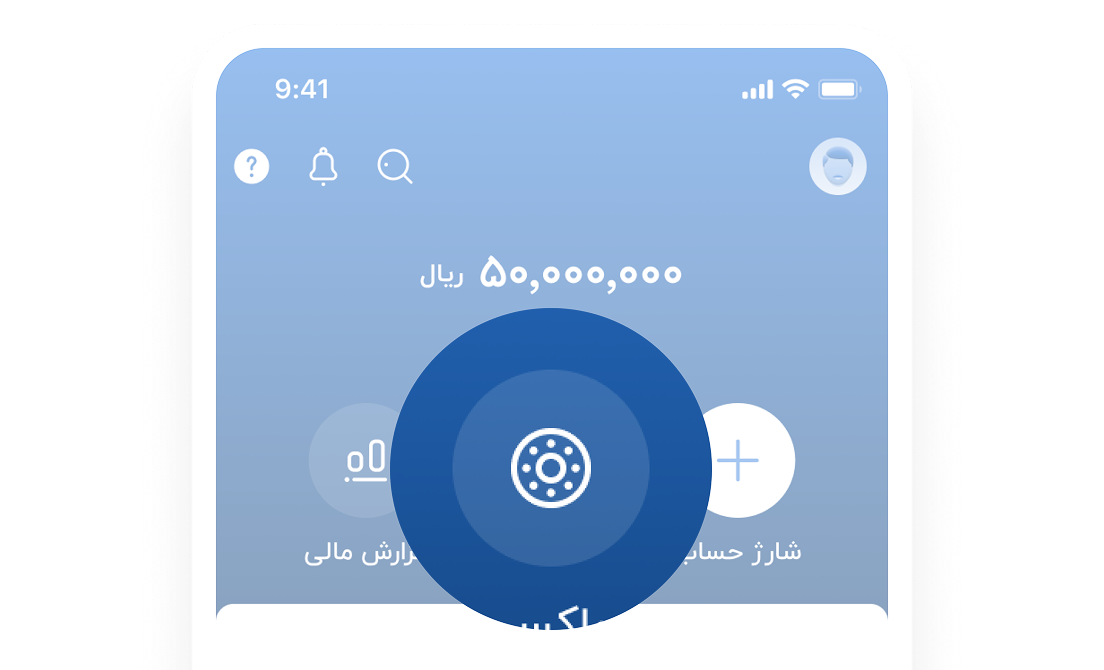This screenshot has width=1104, height=670.
Task: Open the notifications bell
Action: (x=323, y=167)
